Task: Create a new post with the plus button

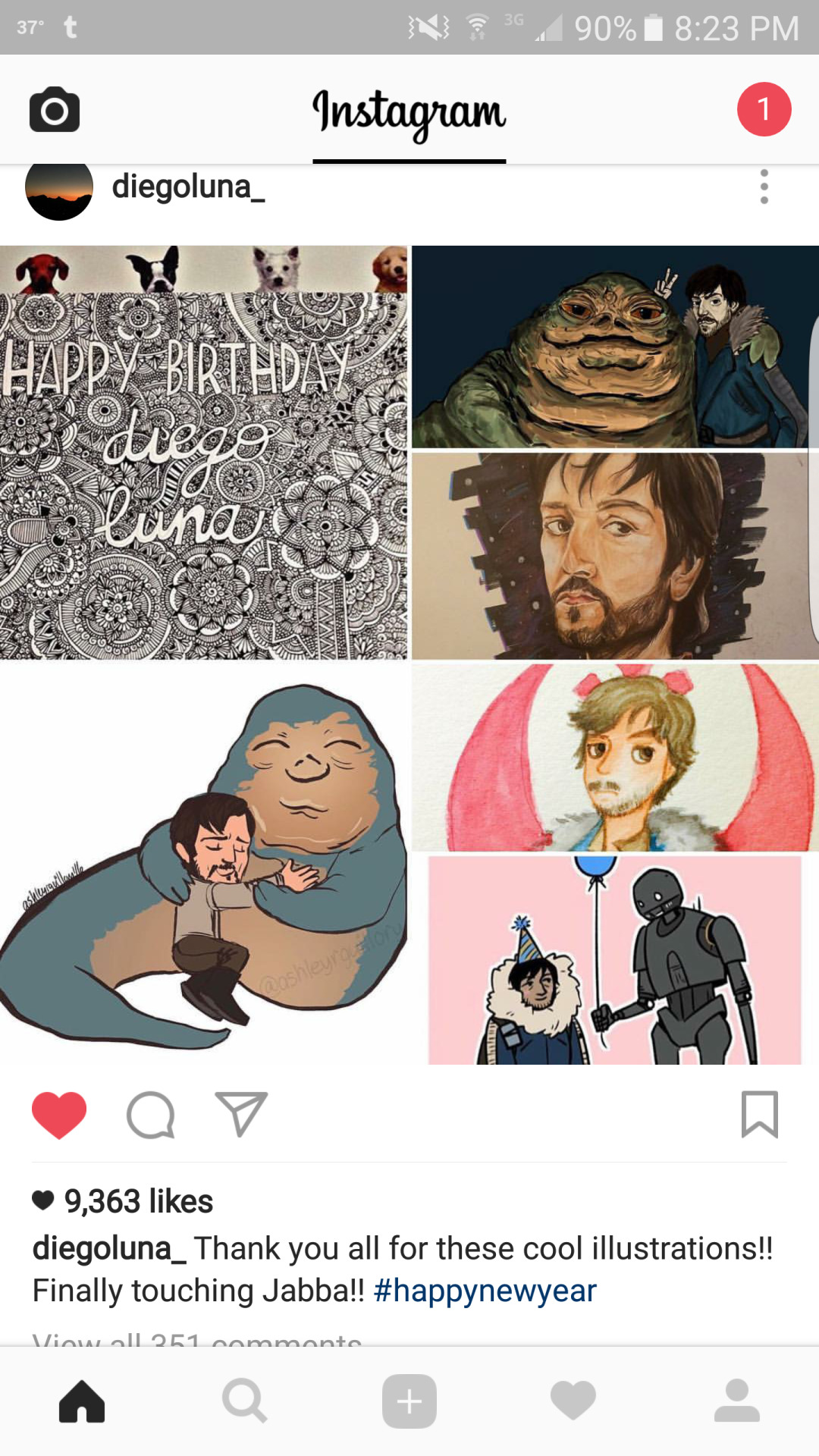Action: click(409, 1401)
